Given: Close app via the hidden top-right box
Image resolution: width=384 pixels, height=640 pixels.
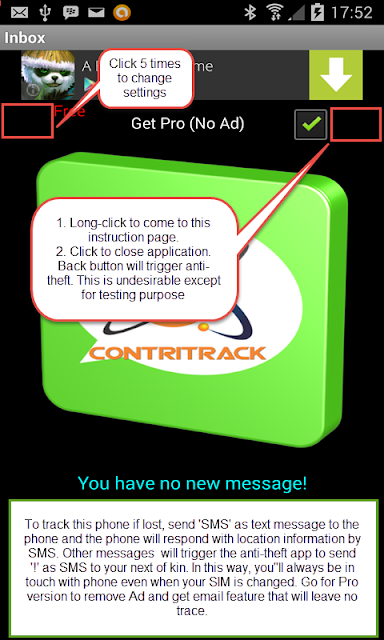Looking at the screenshot, I should 356,124.
